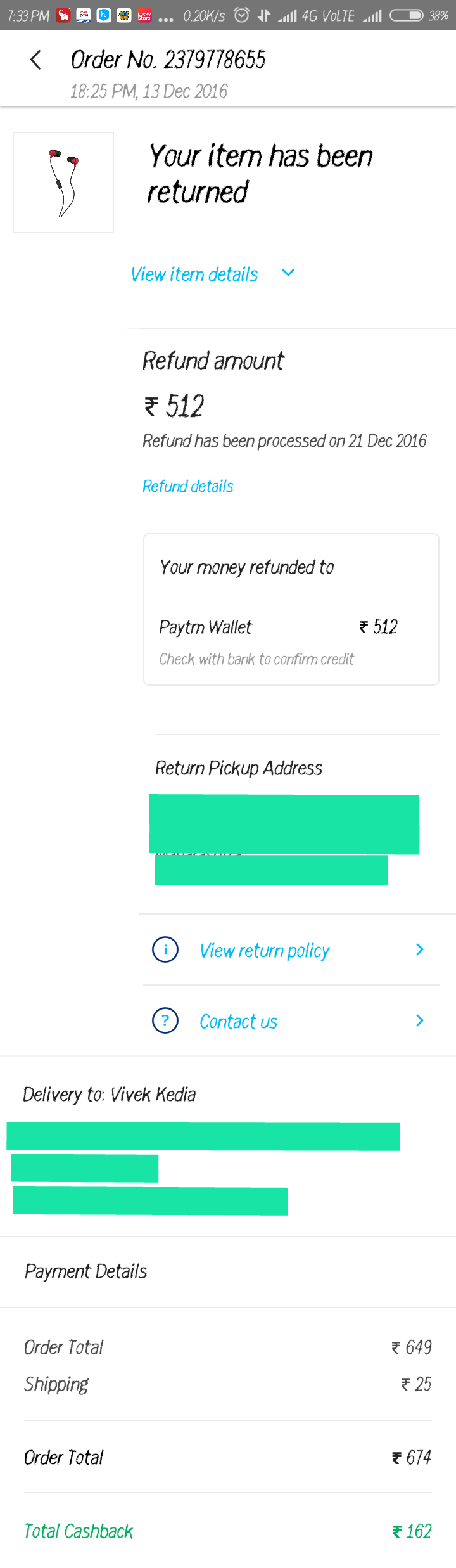Go back from the order details

(35, 60)
